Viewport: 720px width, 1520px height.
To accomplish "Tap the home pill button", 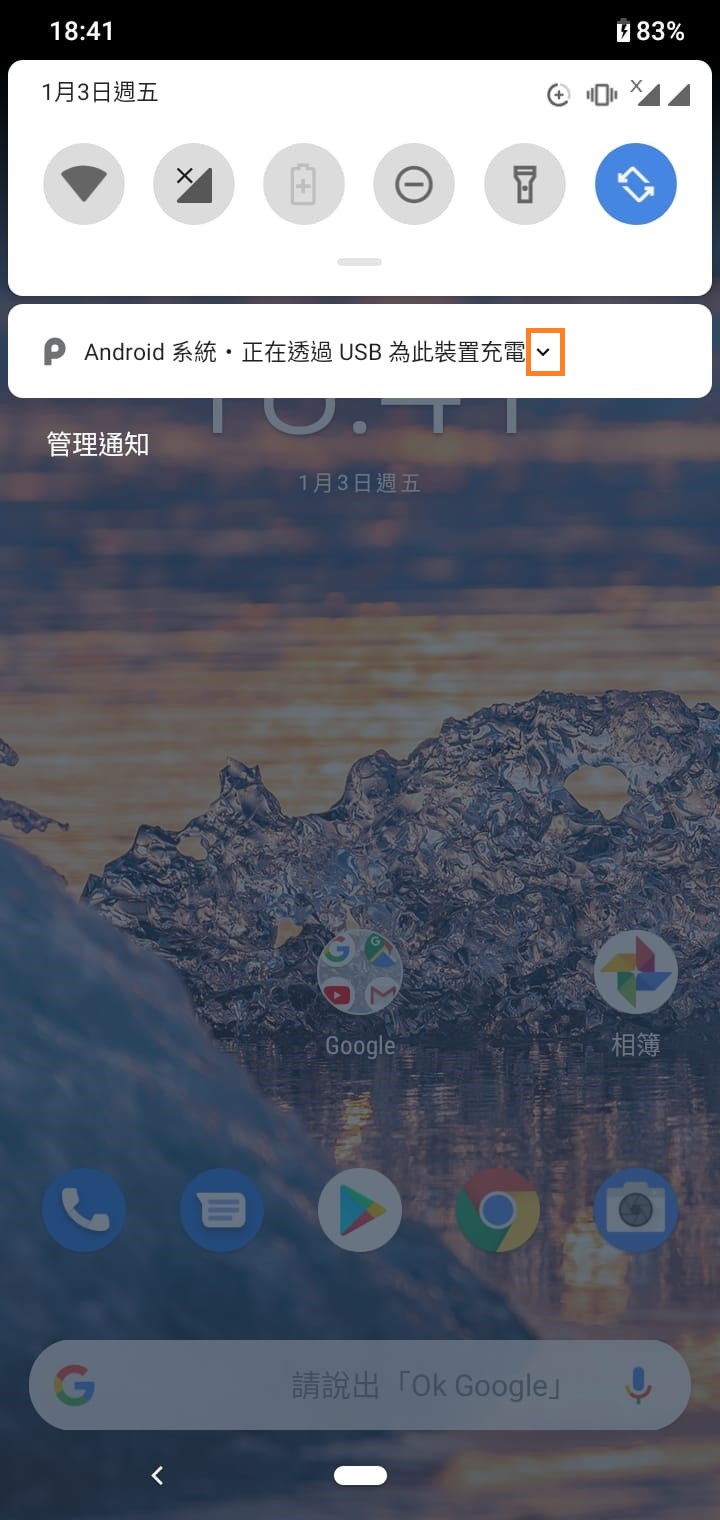I will click(x=360, y=1475).
